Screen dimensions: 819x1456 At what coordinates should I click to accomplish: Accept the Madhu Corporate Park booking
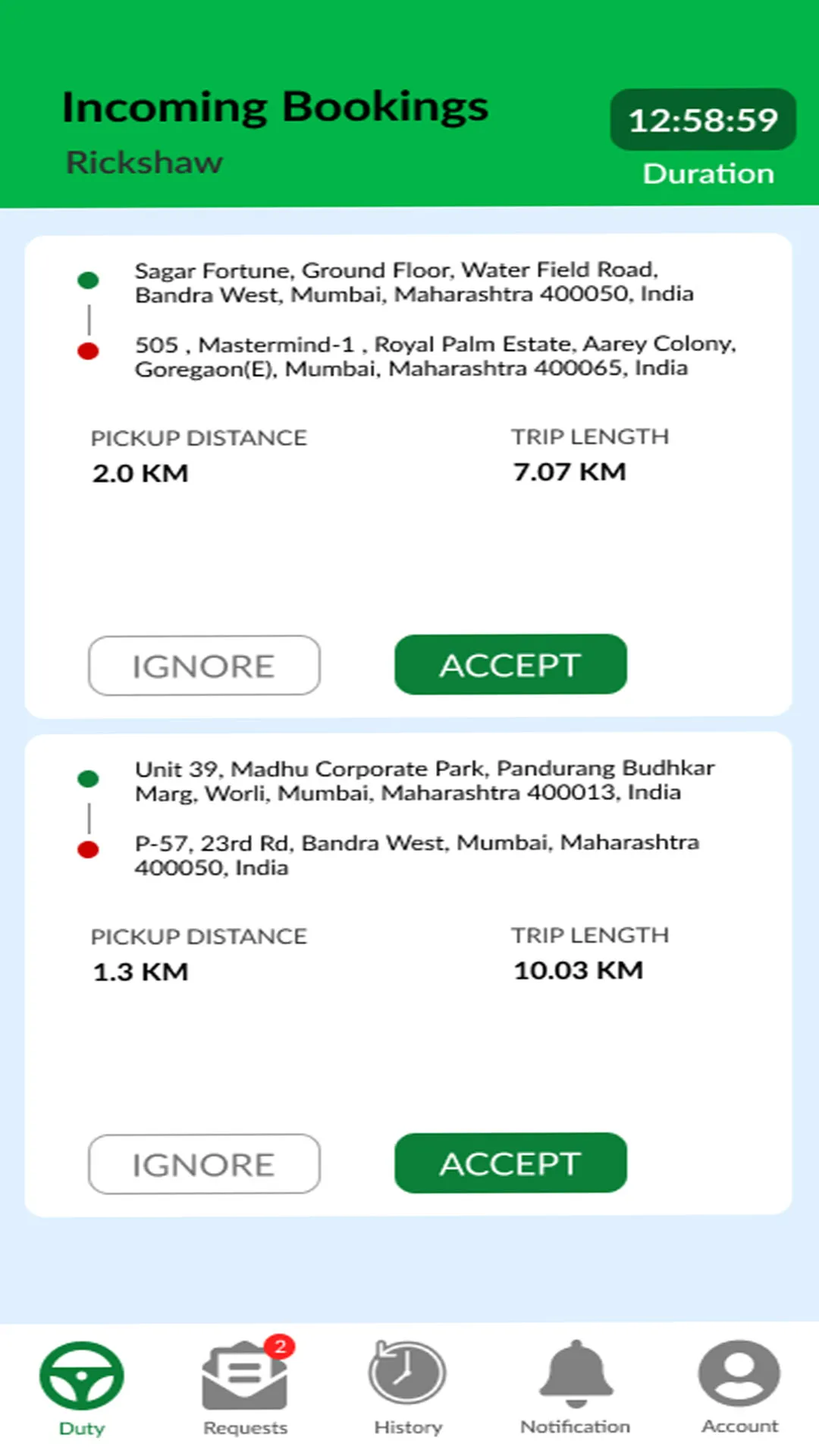(510, 1163)
